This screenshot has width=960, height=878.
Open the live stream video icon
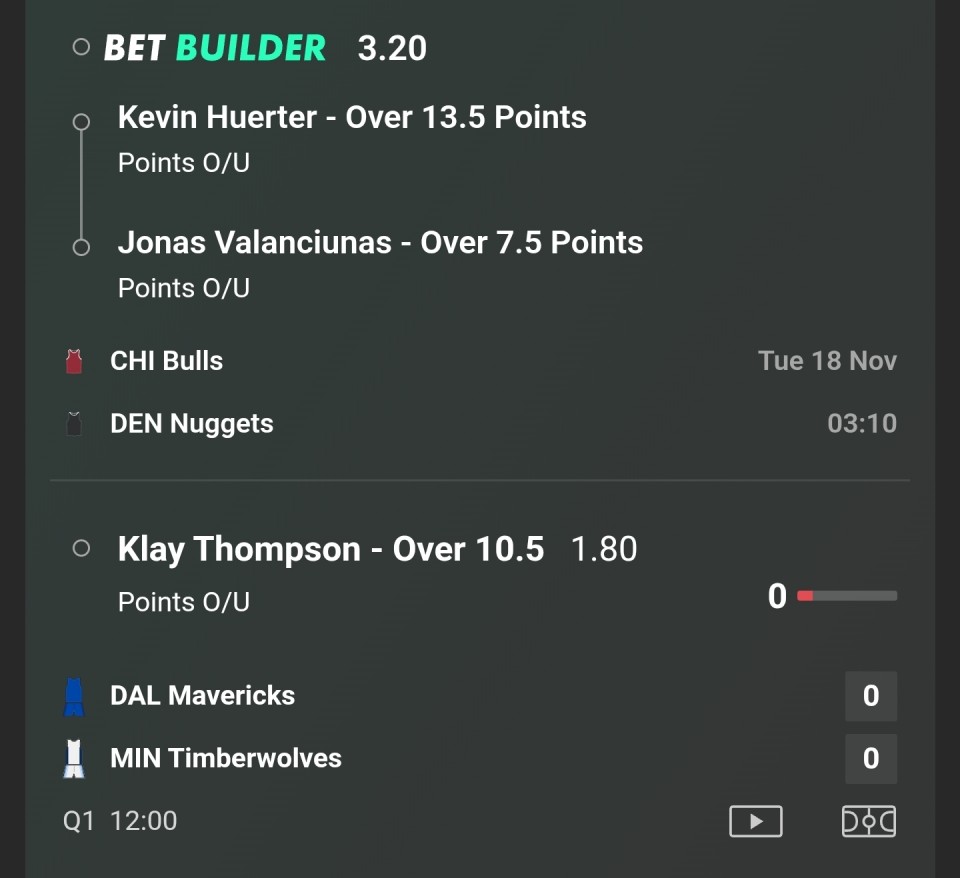tap(756, 822)
